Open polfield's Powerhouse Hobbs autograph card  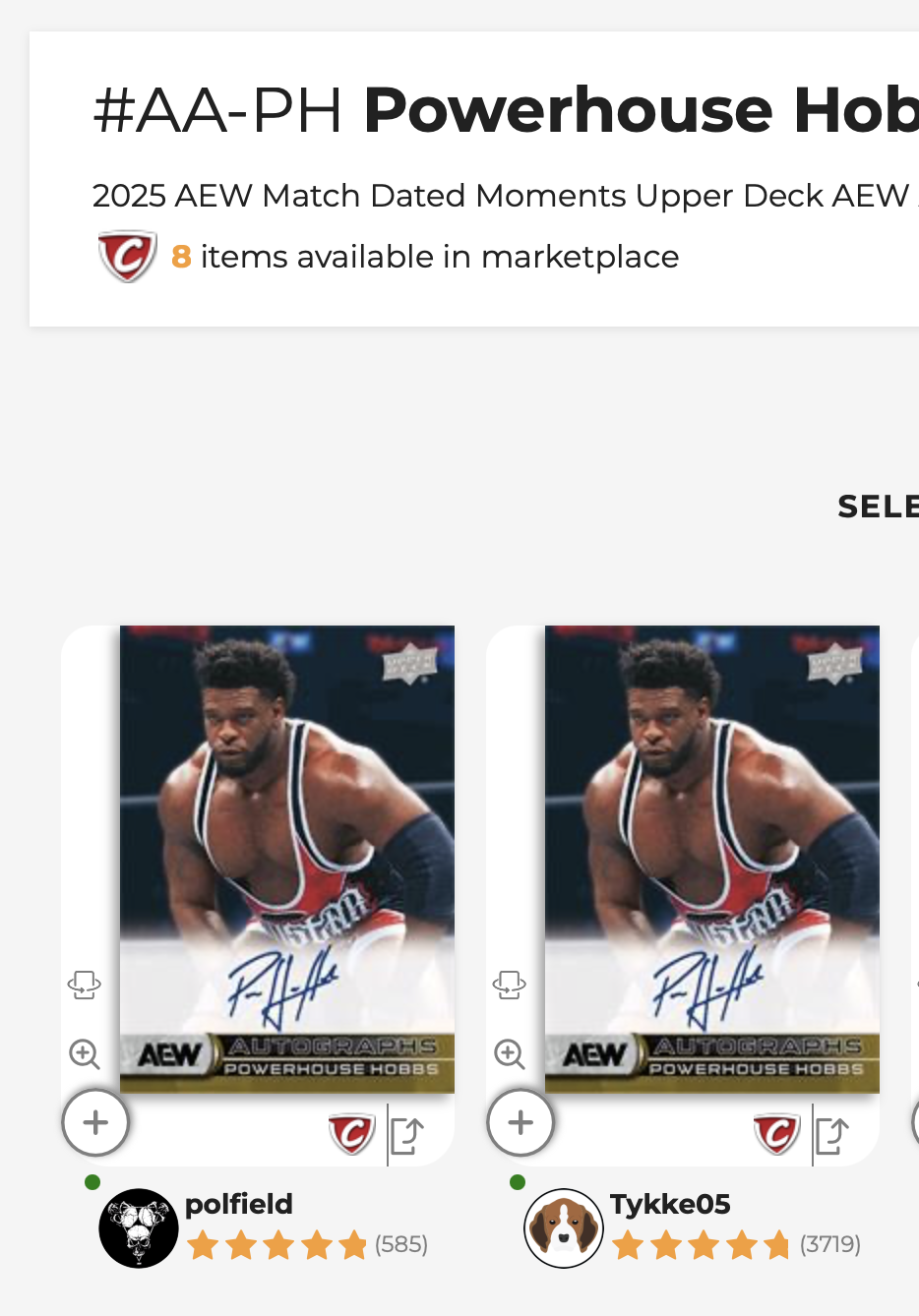click(286, 858)
